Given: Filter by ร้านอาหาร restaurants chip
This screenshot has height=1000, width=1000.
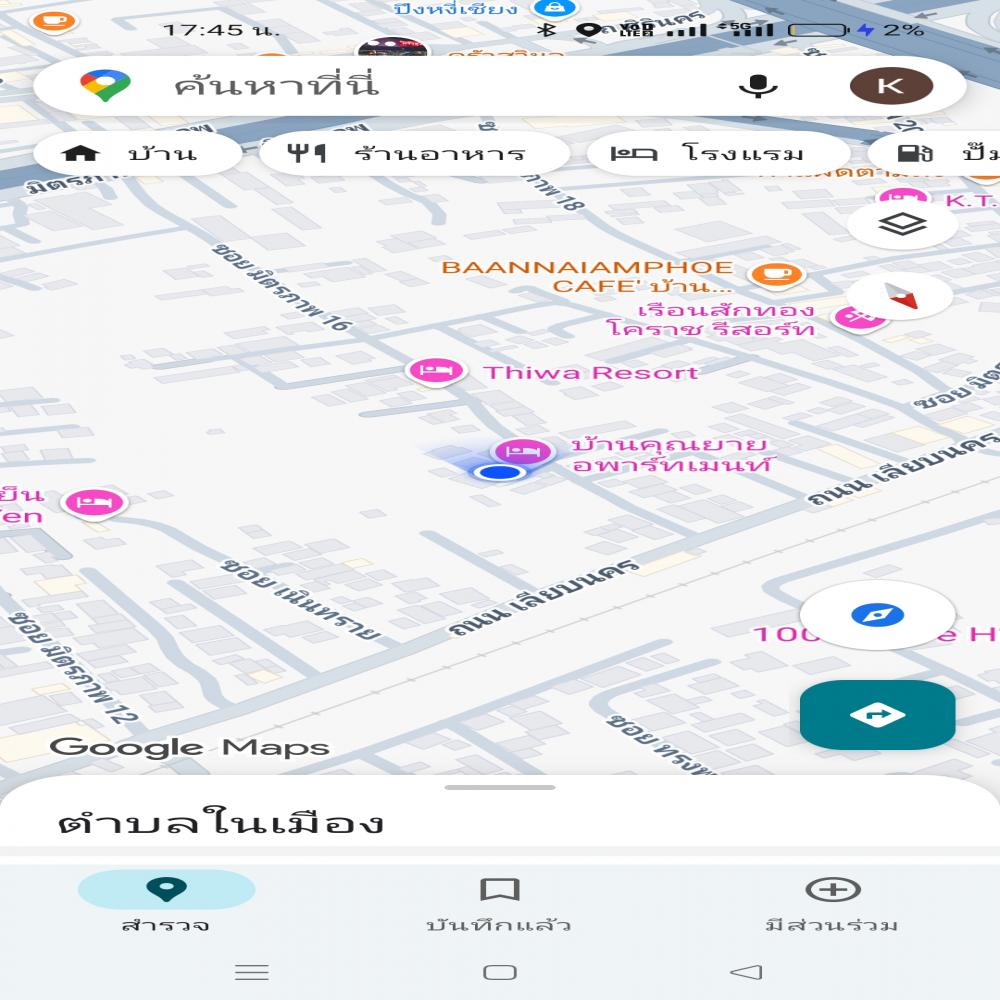Looking at the screenshot, I should [414, 154].
